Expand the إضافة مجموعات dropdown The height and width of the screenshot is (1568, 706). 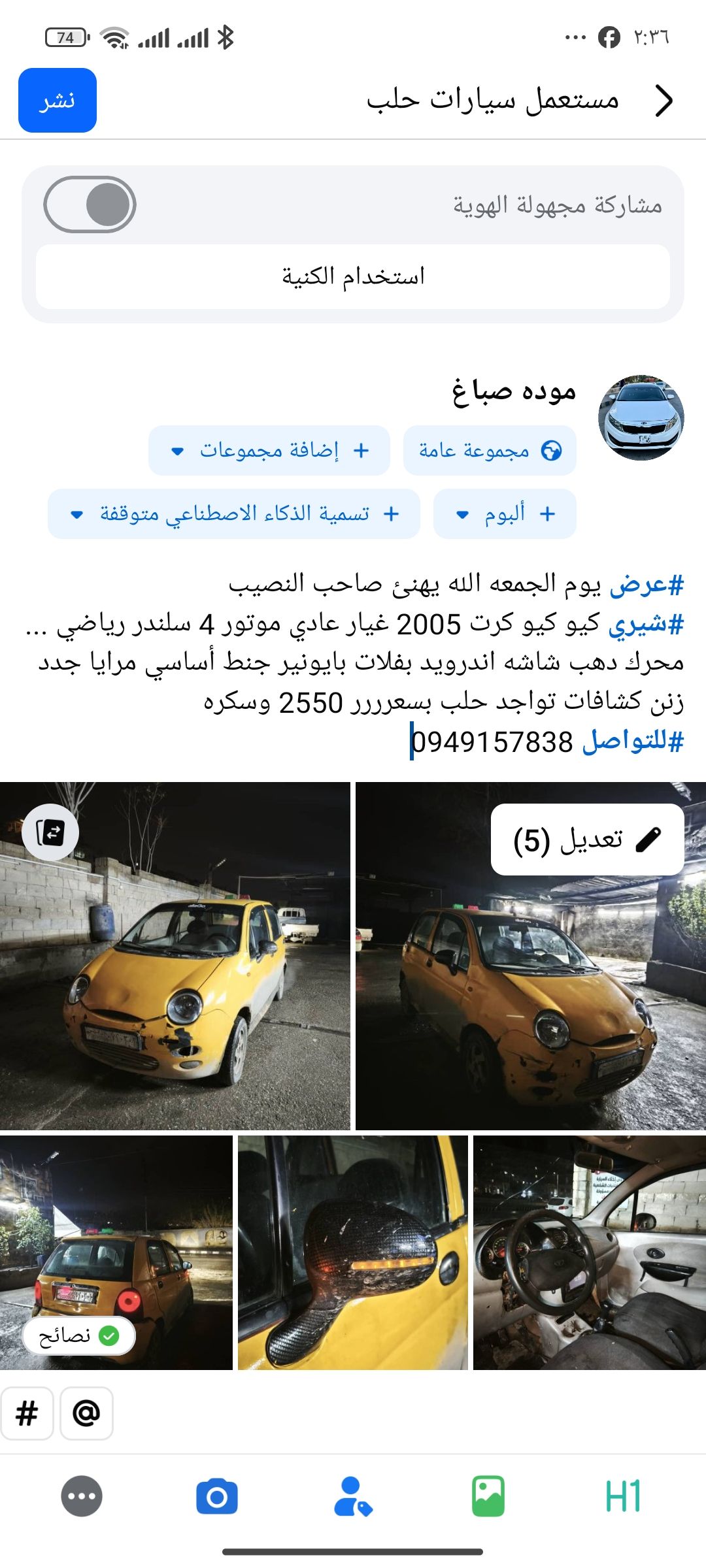(269, 451)
